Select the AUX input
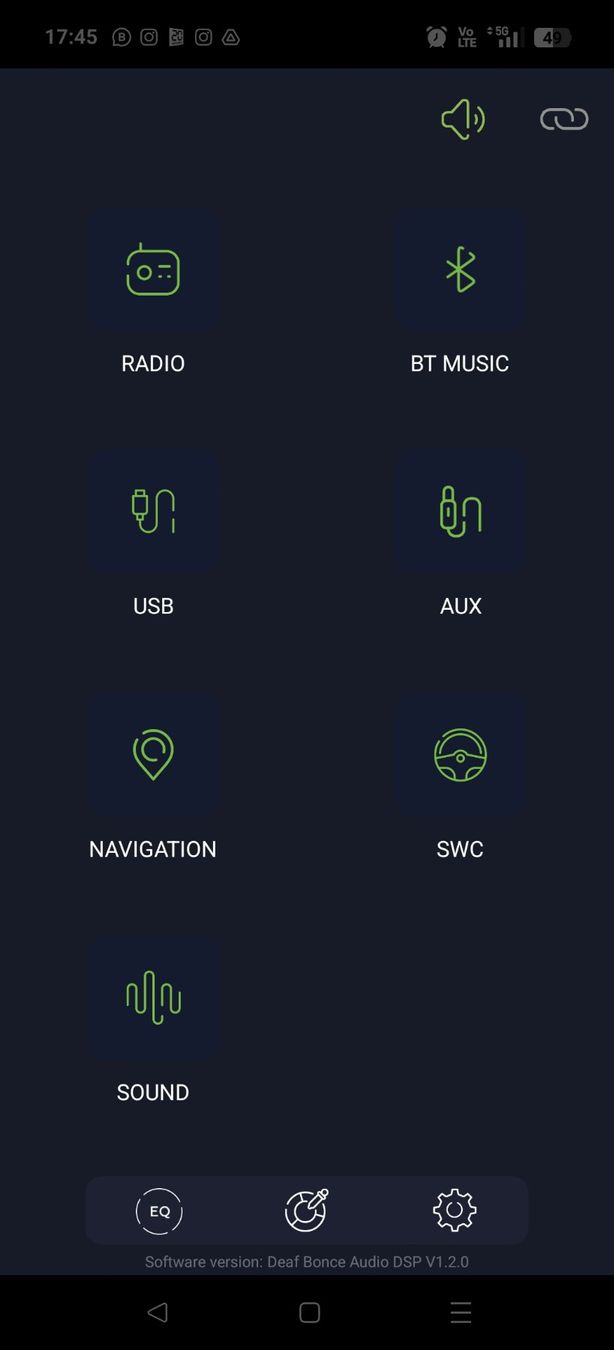 pyautogui.click(x=460, y=512)
